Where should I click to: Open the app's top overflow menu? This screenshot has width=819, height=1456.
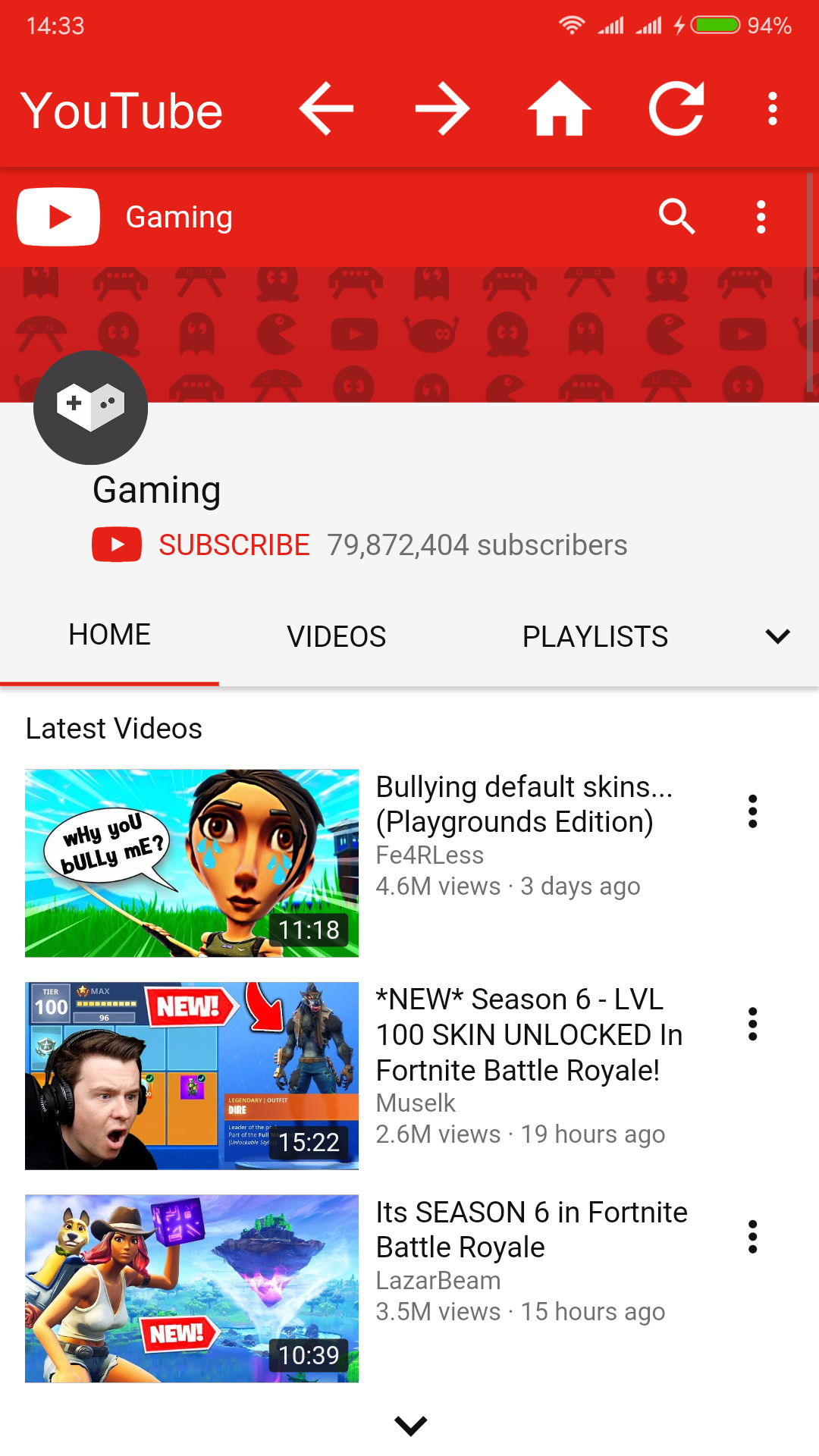(772, 109)
